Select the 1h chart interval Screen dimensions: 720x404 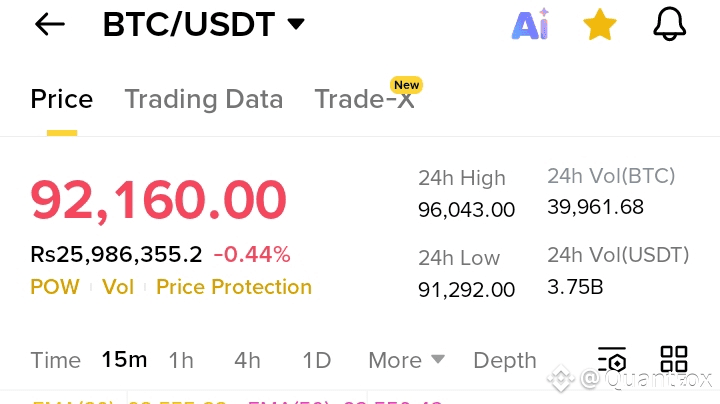[181, 360]
